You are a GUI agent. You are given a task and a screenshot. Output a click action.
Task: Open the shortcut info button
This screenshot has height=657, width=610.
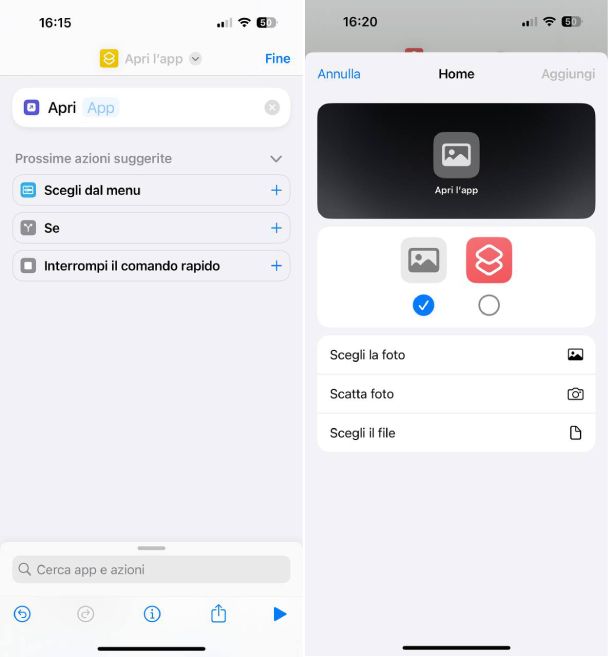(x=152, y=614)
